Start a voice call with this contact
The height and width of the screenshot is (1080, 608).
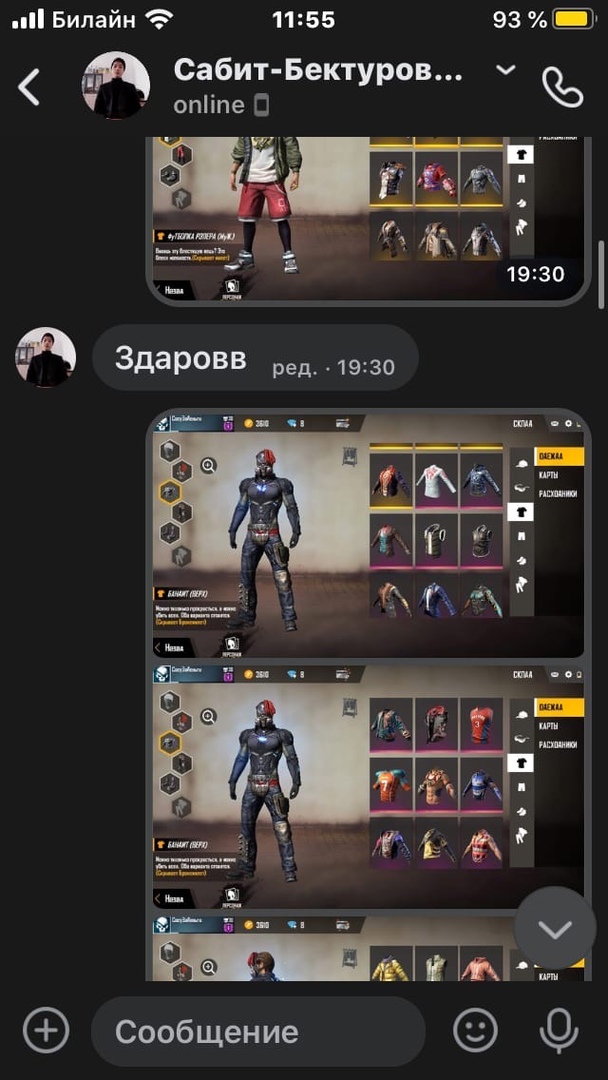coord(562,87)
